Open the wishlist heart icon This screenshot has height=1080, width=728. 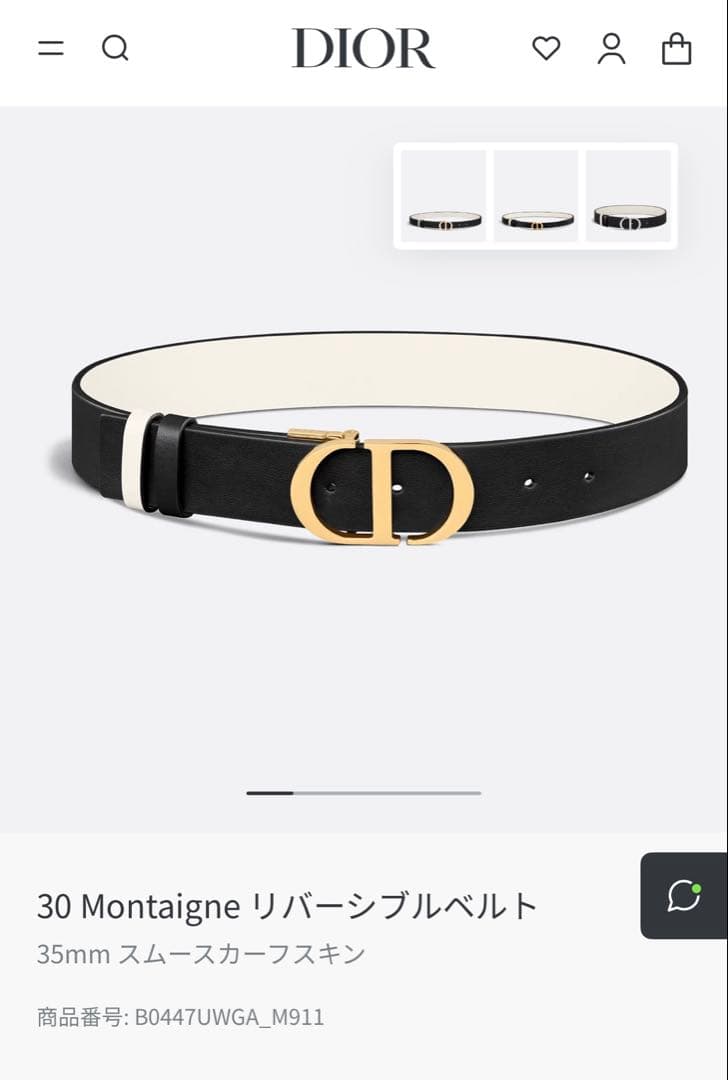click(546, 48)
